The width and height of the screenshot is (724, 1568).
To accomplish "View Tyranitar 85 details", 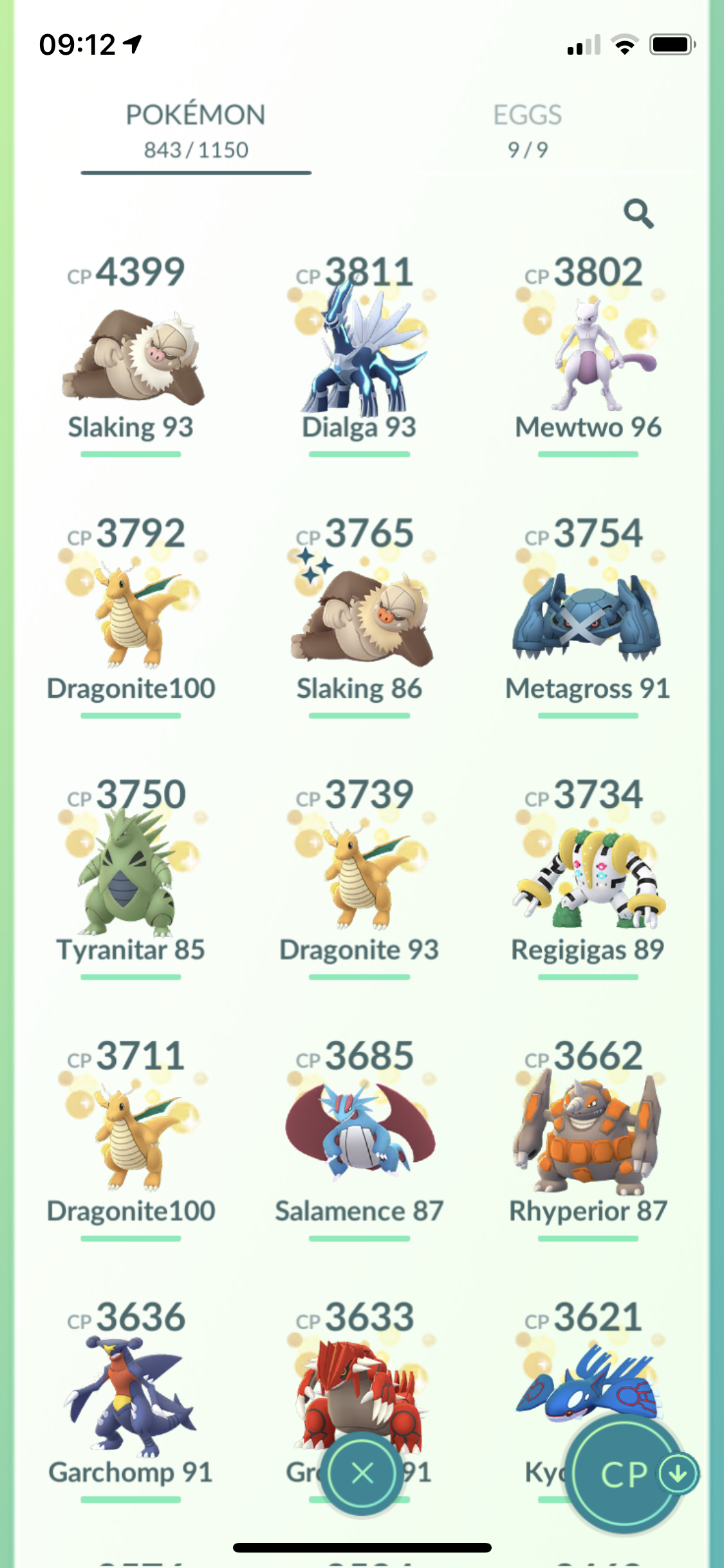I will click(131, 879).
